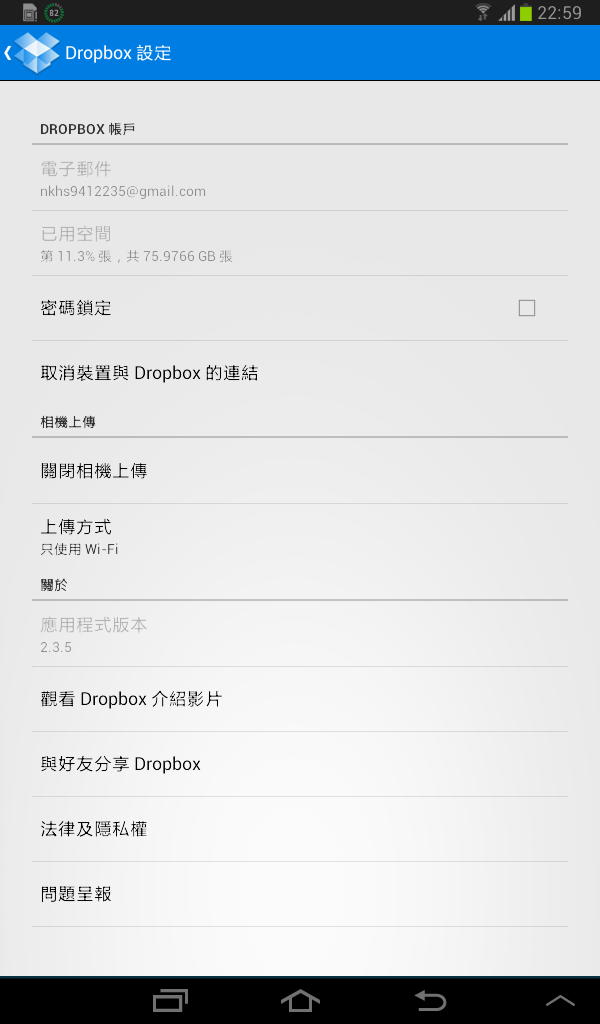Image resolution: width=600 pixels, height=1024 pixels.
Task: Tap 與好友分享 Dropbox
Action: point(300,764)
